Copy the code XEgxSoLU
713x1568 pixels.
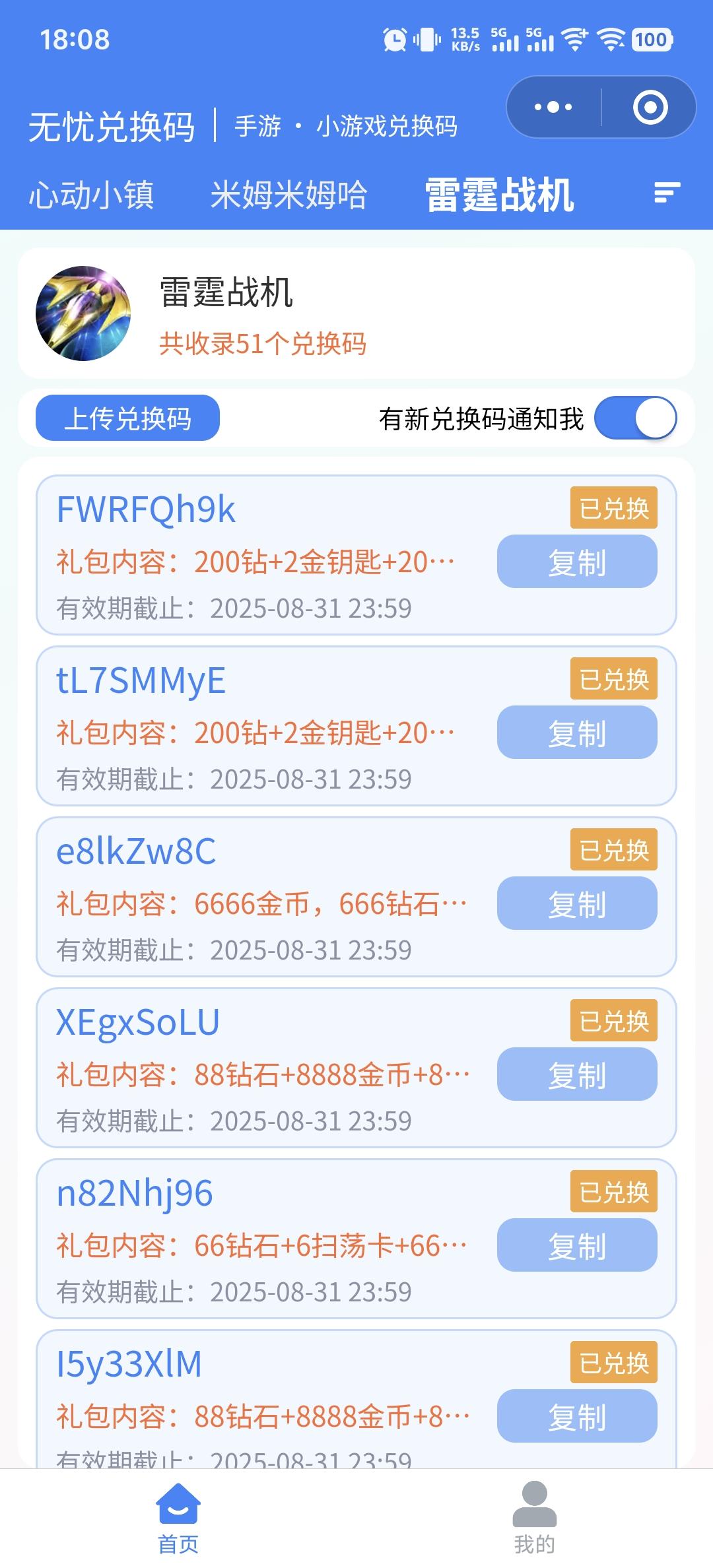coord(577,1074)
